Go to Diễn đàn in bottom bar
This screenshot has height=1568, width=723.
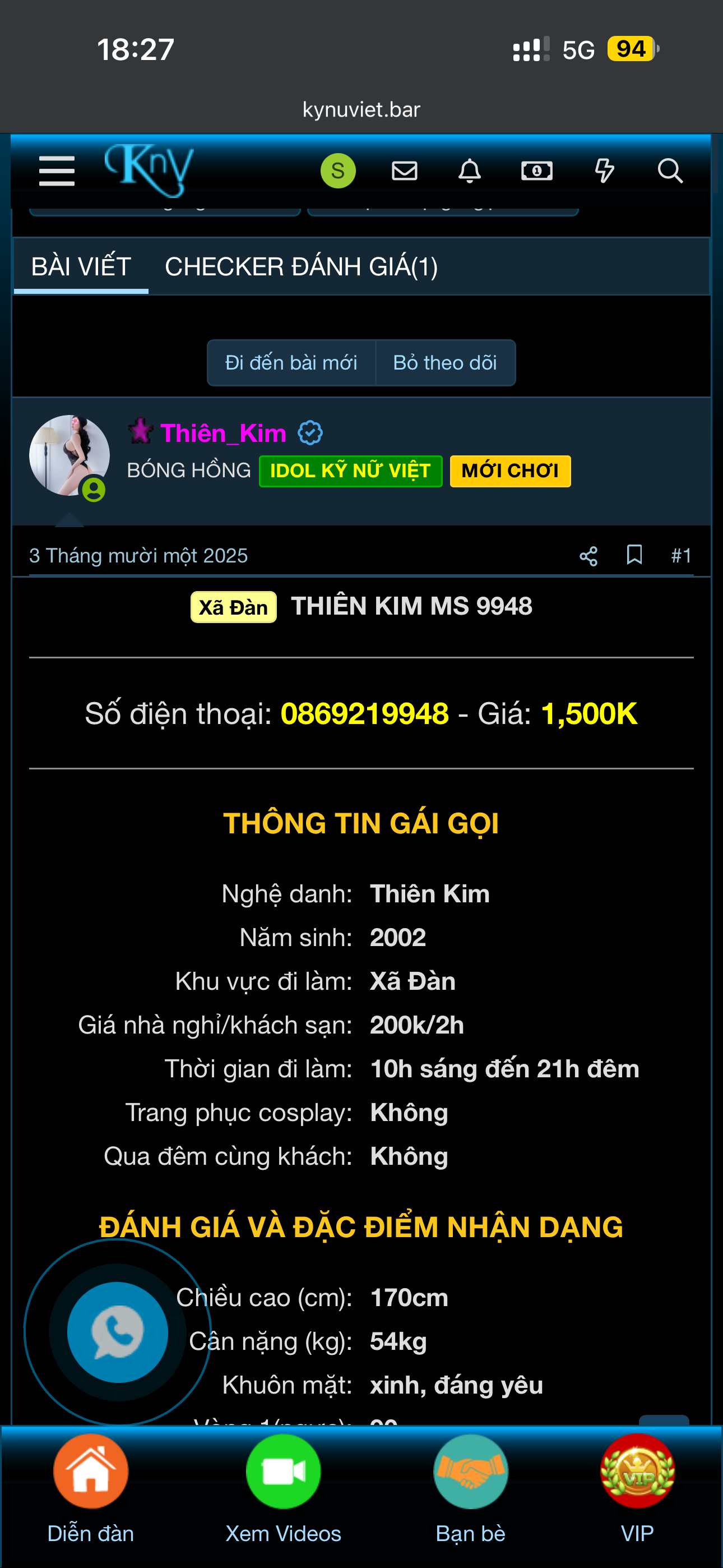[x=91, y=1485]
